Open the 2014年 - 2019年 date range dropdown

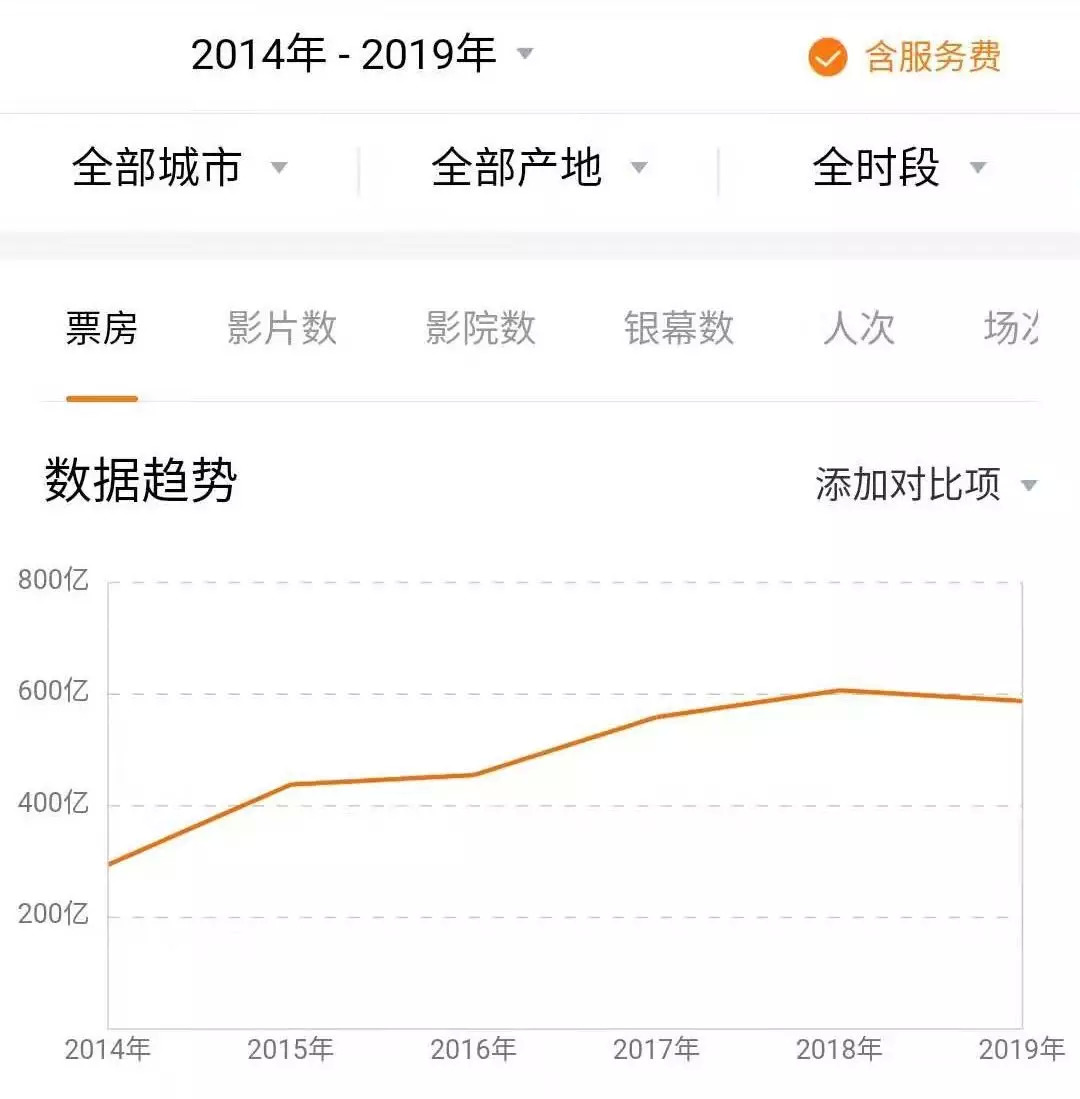362,55
